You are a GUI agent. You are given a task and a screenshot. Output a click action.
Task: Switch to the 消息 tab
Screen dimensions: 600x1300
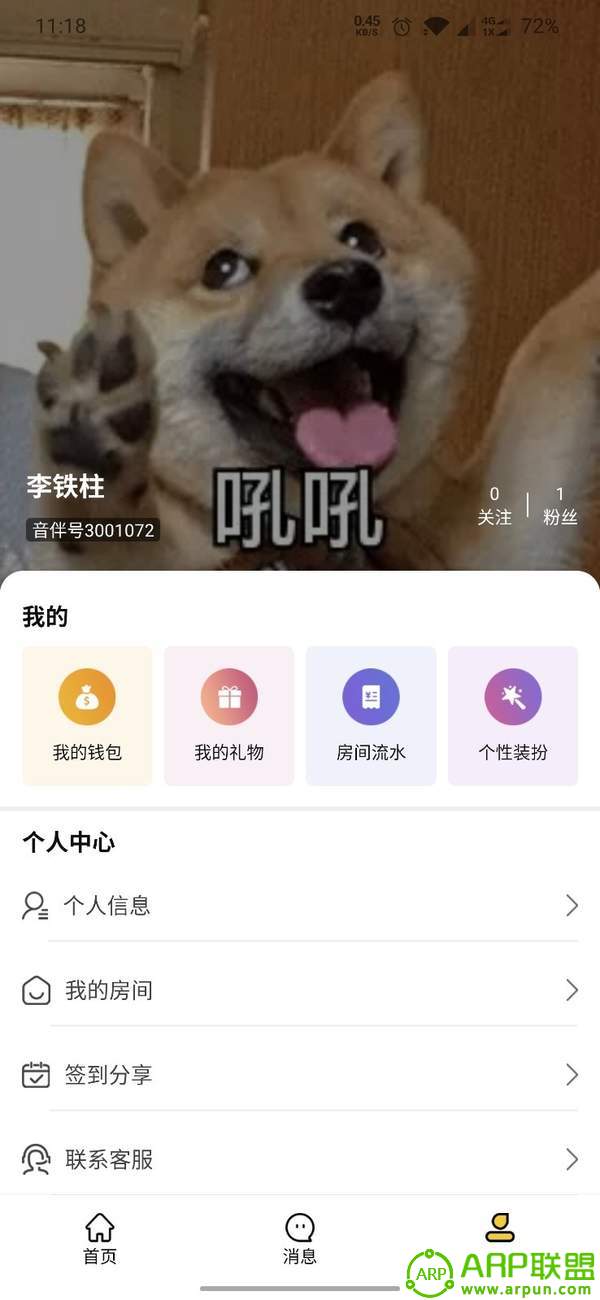(x=300, y=1239)
